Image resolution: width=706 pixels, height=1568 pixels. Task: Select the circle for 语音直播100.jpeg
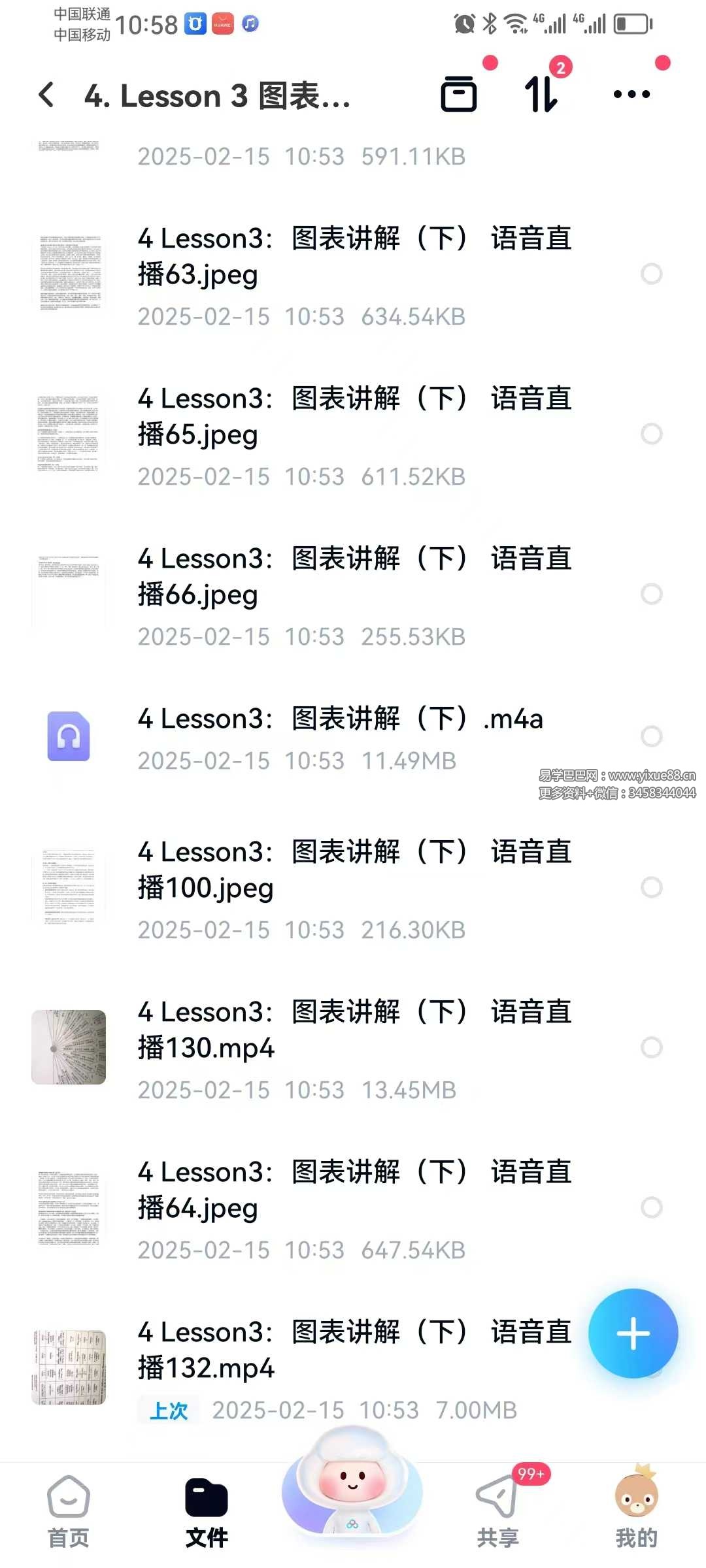(651, 887)
